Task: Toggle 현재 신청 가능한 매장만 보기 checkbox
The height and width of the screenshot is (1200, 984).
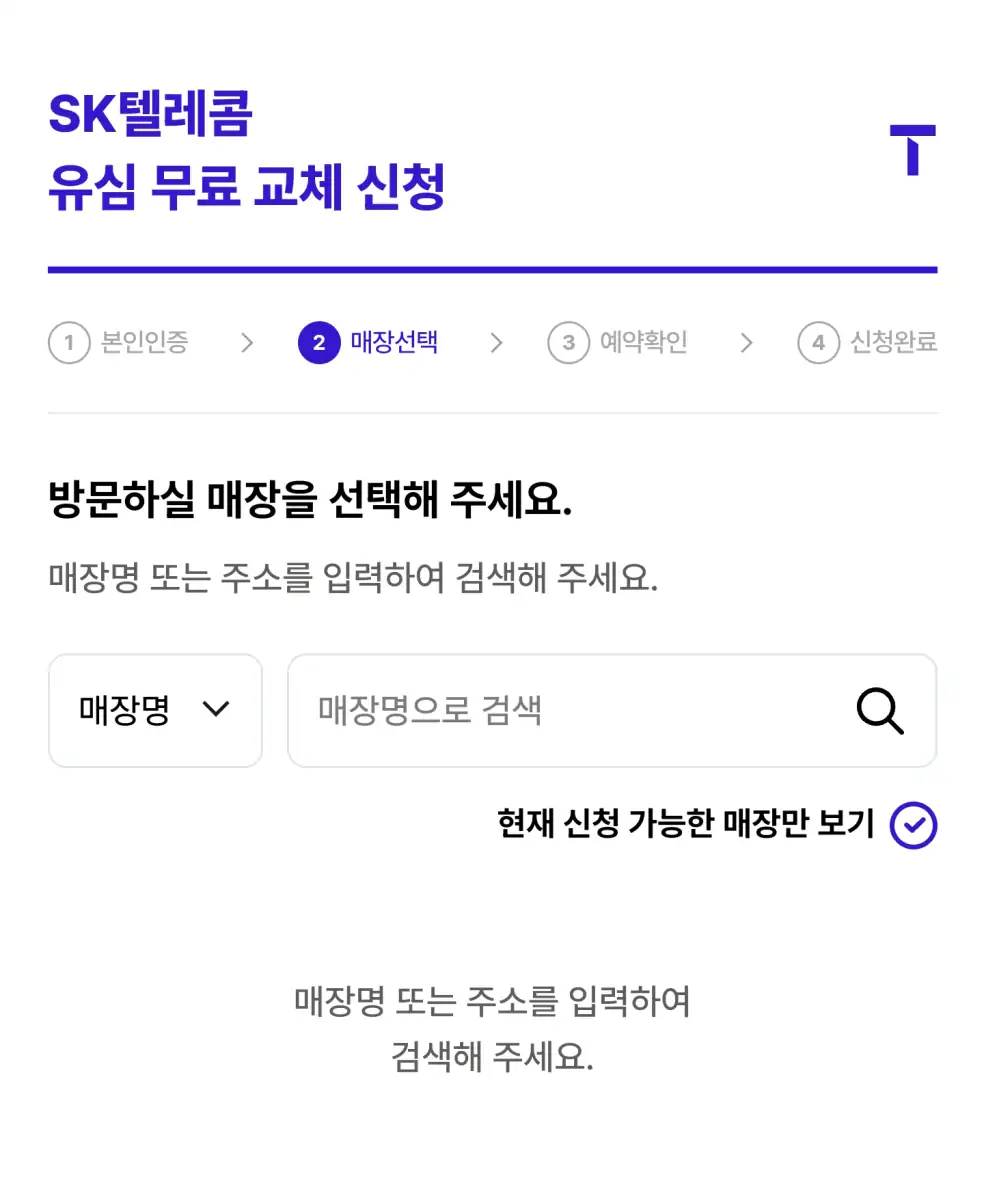Action: pyautogui.click(x=913, y=826)
